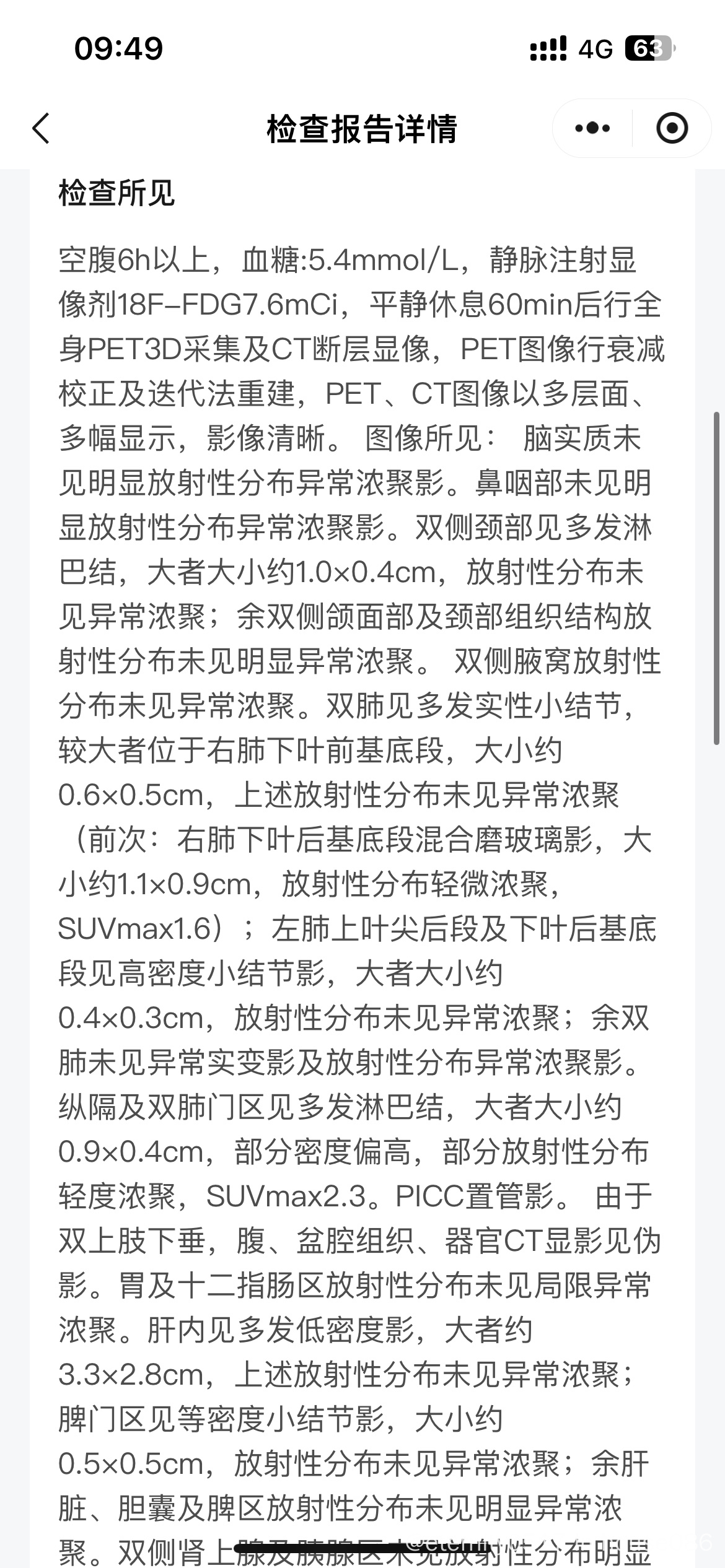Go back from the report details page
This screenshot has width=725, height=1568.
point(41,128)
